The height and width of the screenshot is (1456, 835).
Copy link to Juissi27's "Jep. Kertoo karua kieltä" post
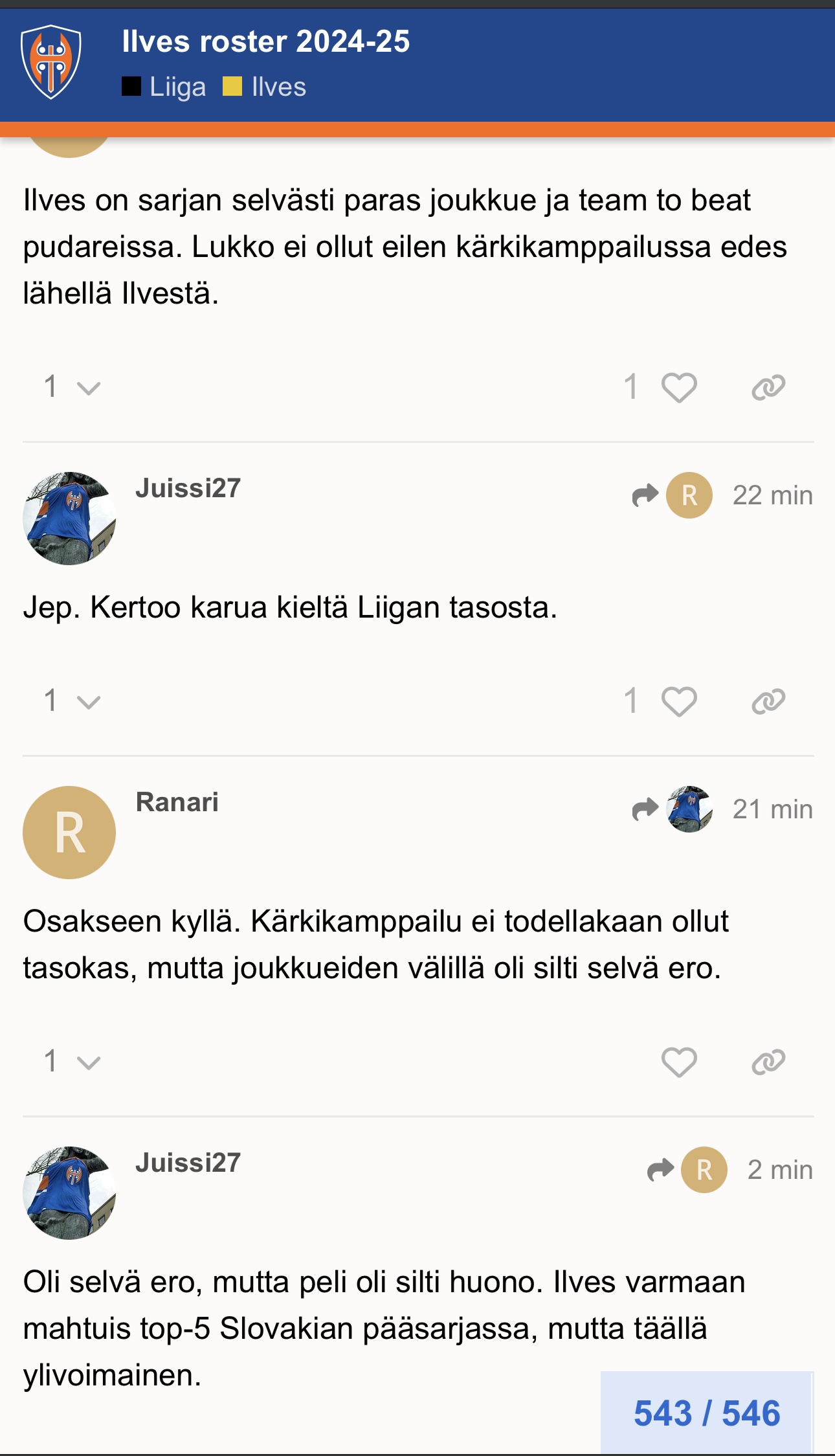click(768, 701)
